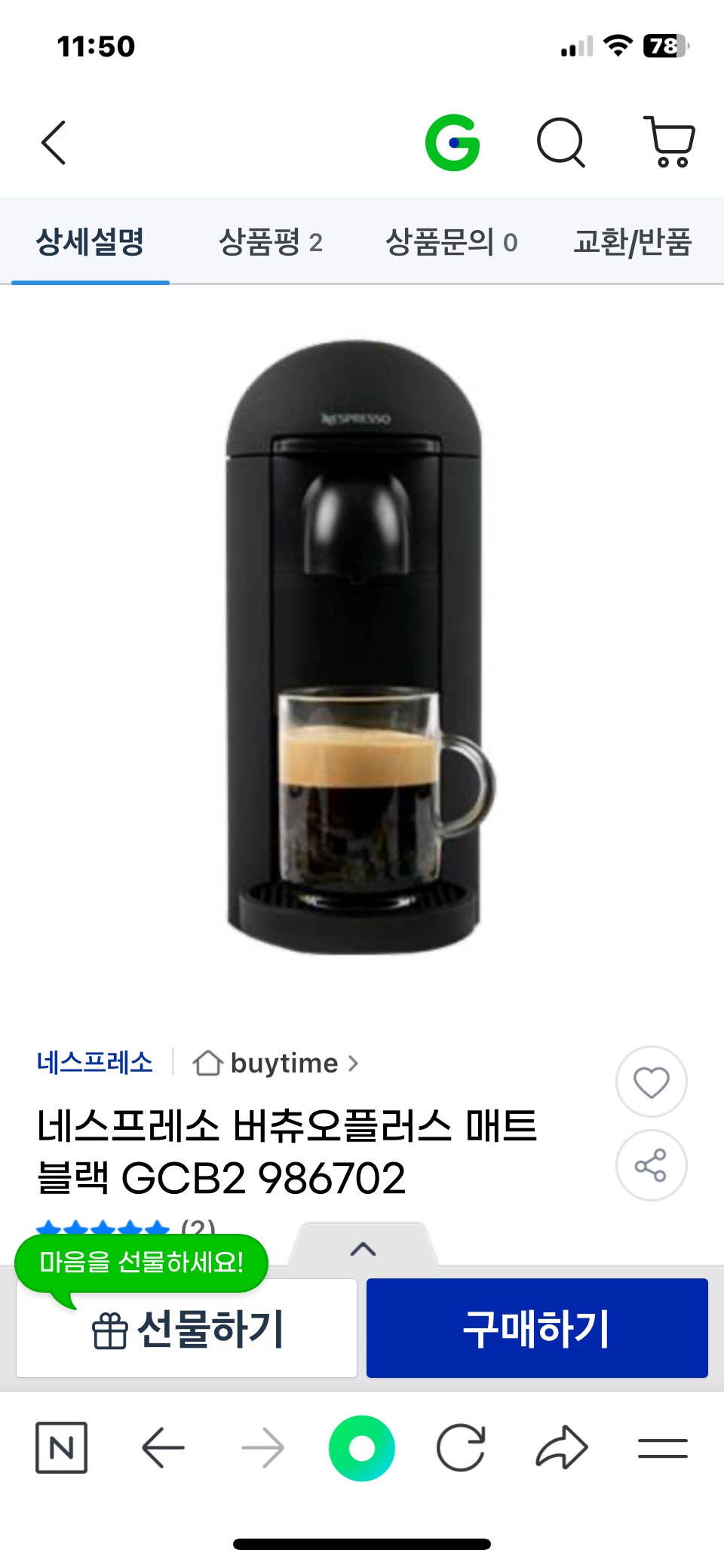Add product to wishlist with heart
Image resolution: width=724 pixels, height=1568 pixels.
(652, 1082)
